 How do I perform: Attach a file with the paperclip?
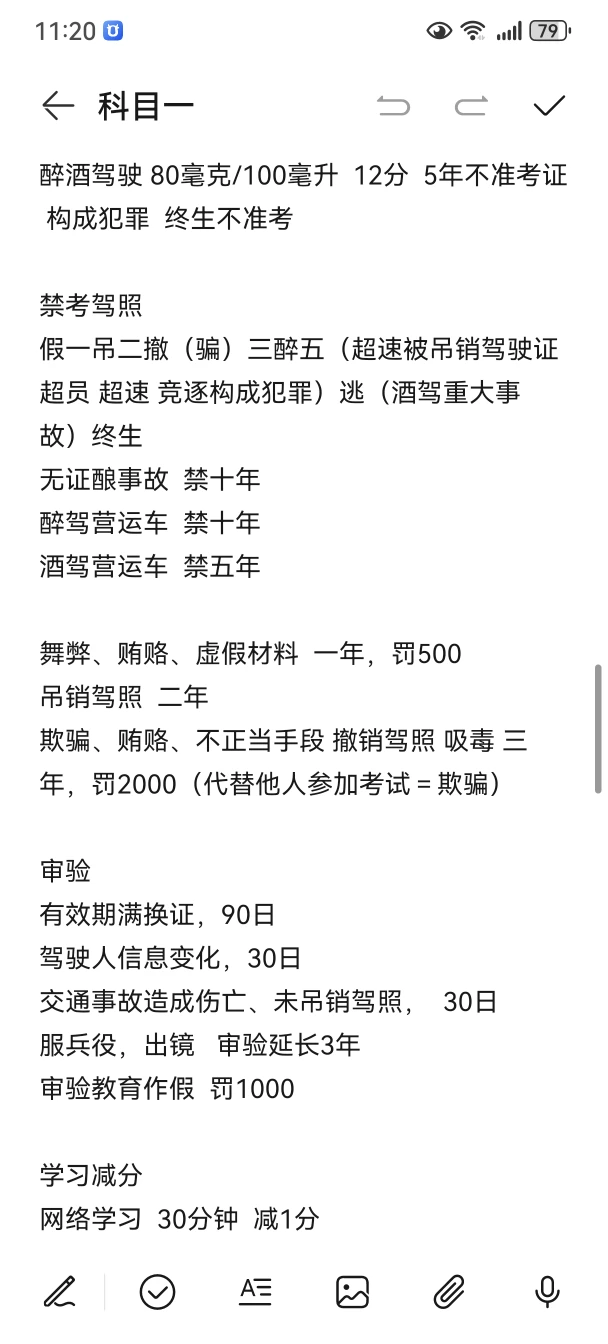(450, 1292)
